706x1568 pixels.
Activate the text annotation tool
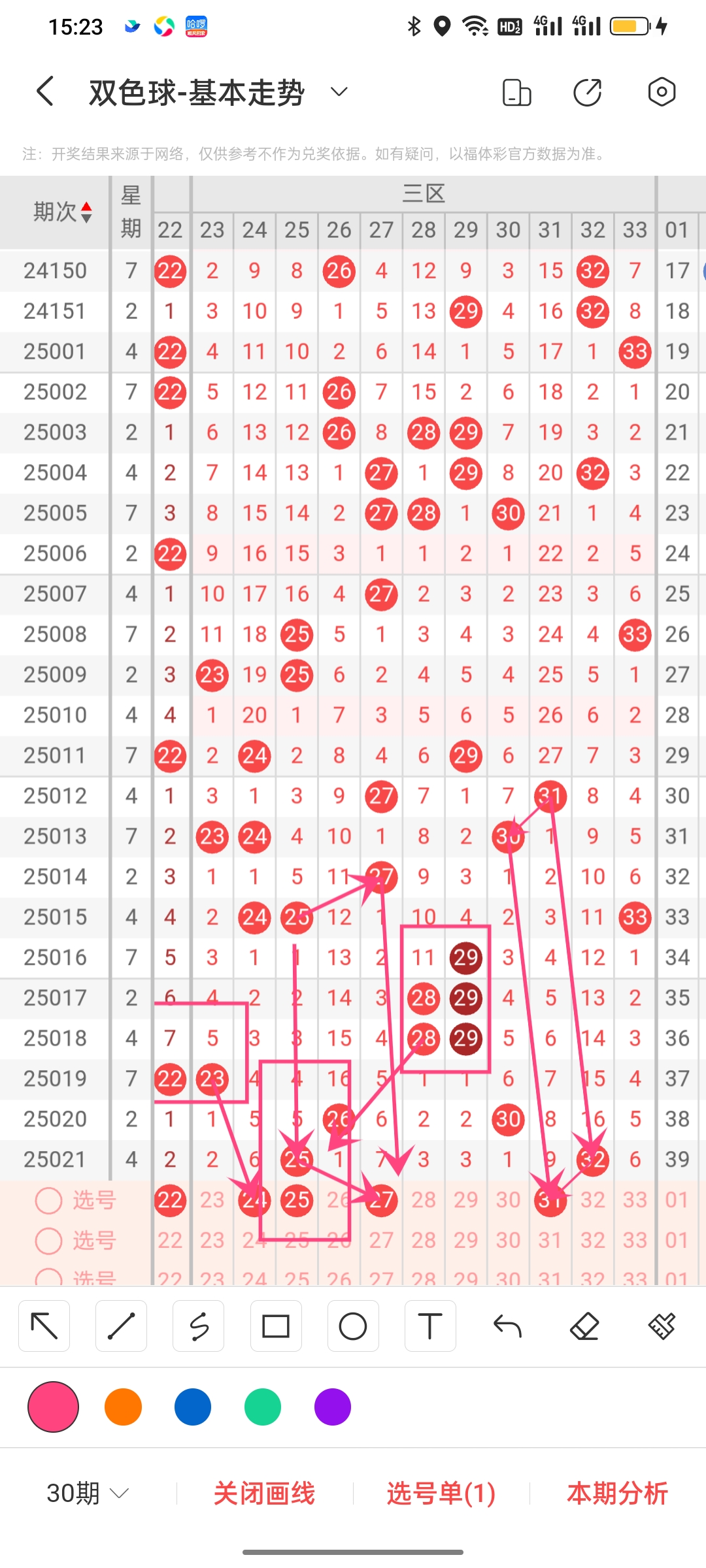[430, 1326]
